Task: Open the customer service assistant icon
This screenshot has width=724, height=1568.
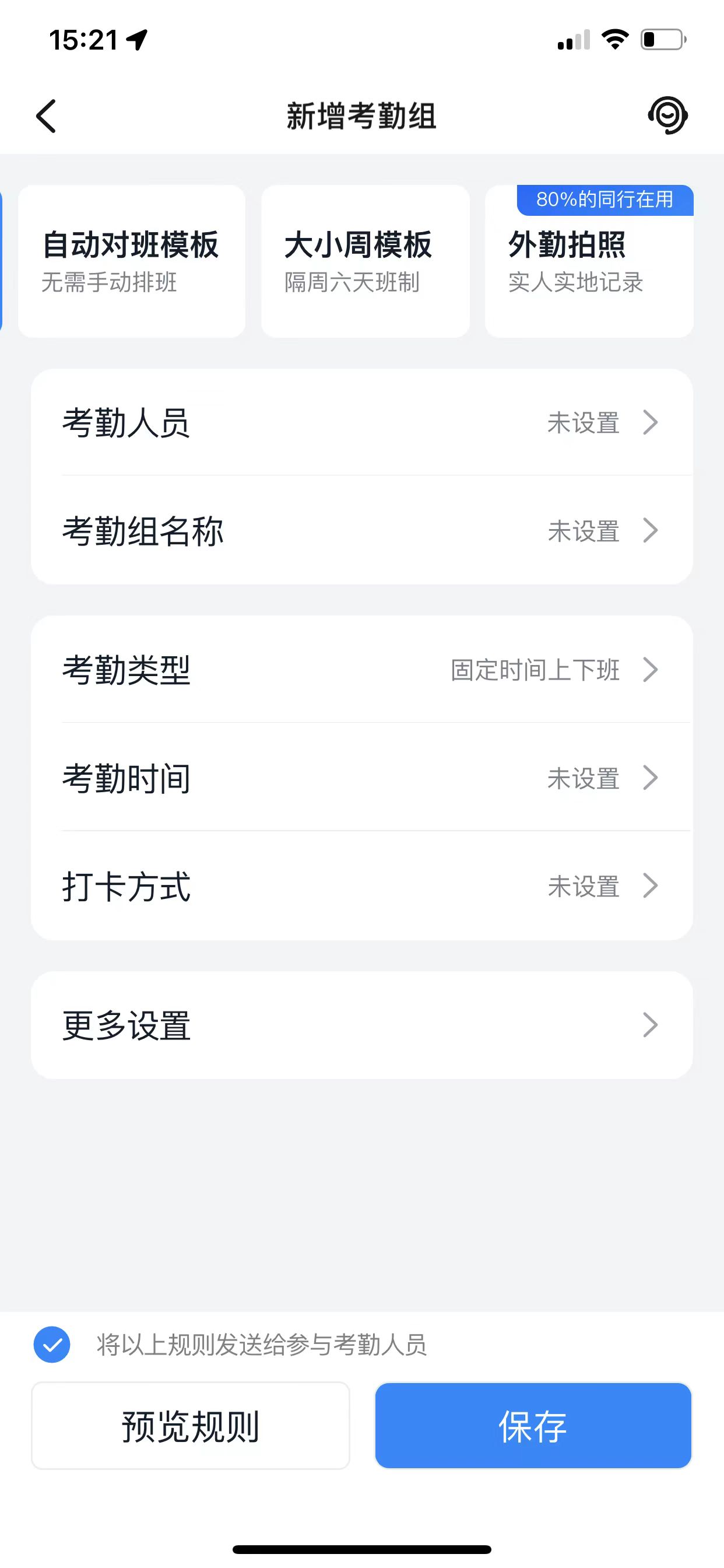Action: tap(667, 115)
